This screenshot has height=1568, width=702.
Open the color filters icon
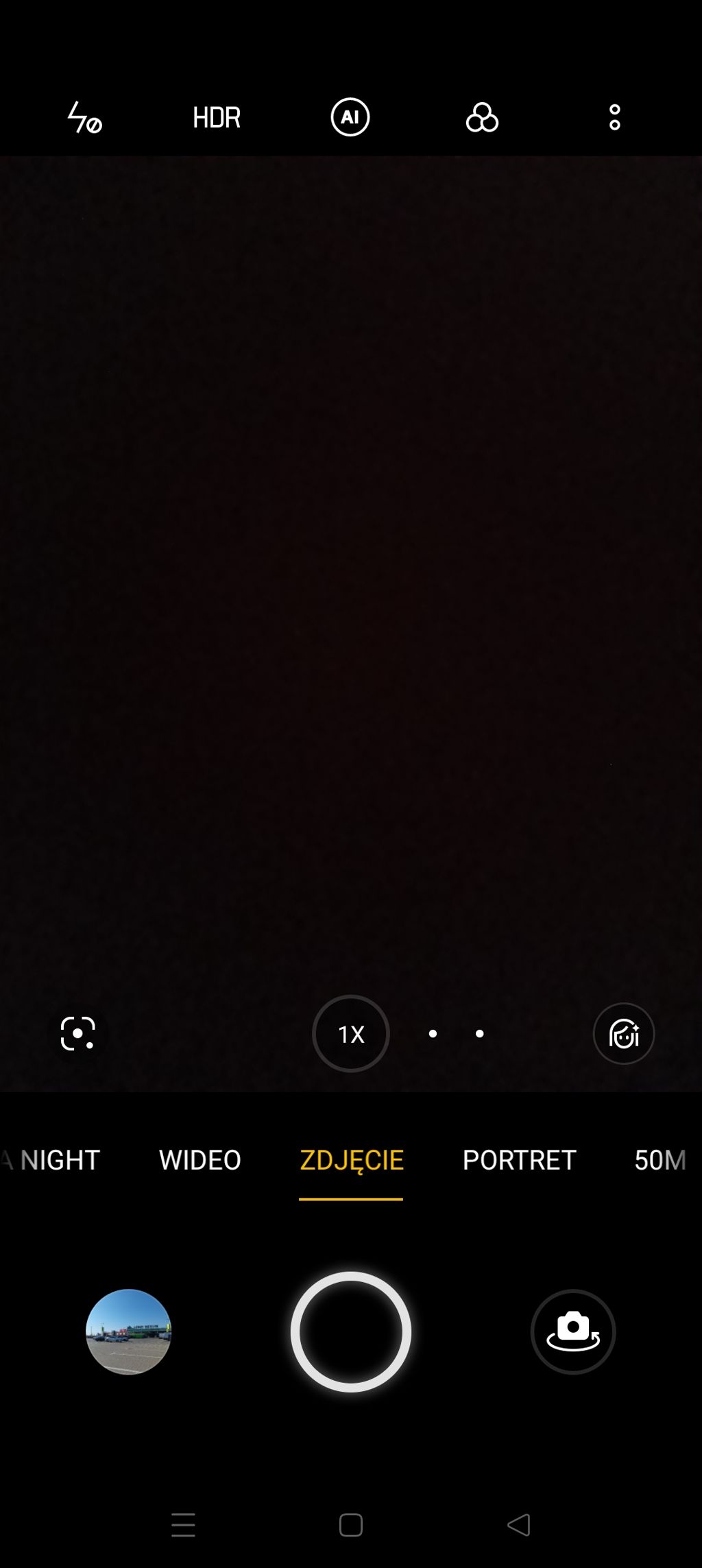[x=482, y=117]
